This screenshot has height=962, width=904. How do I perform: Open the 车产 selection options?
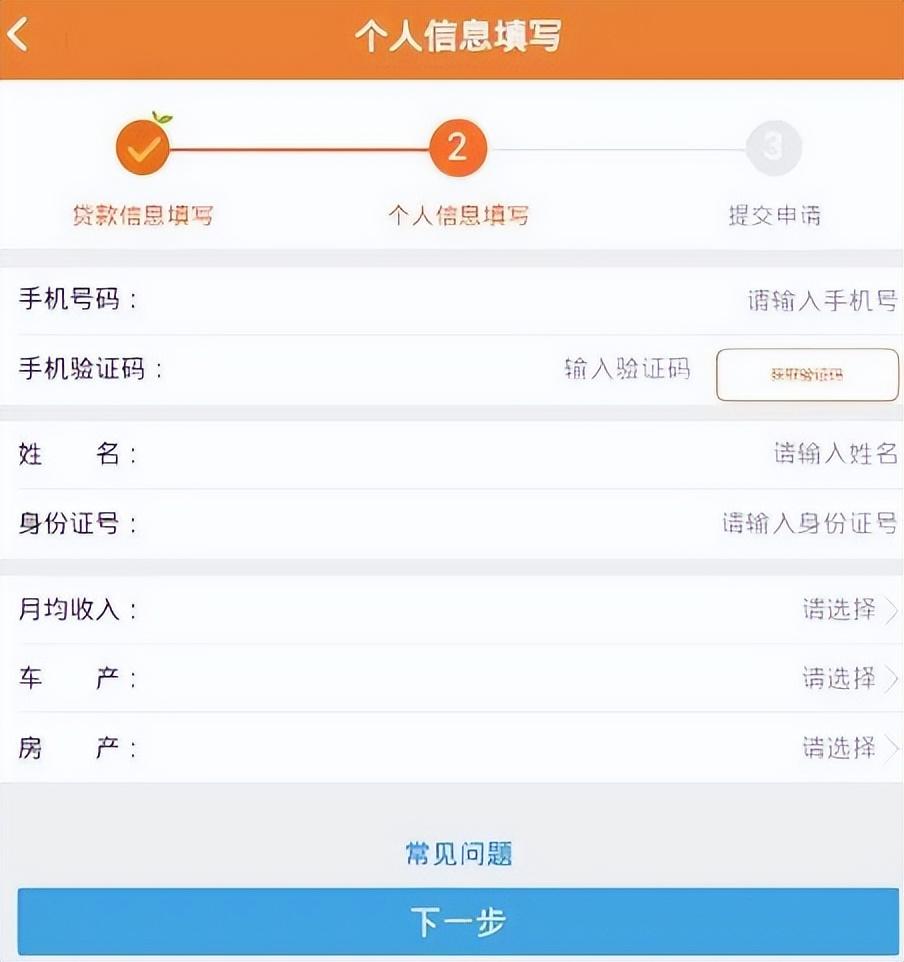(x=843, y=679)
